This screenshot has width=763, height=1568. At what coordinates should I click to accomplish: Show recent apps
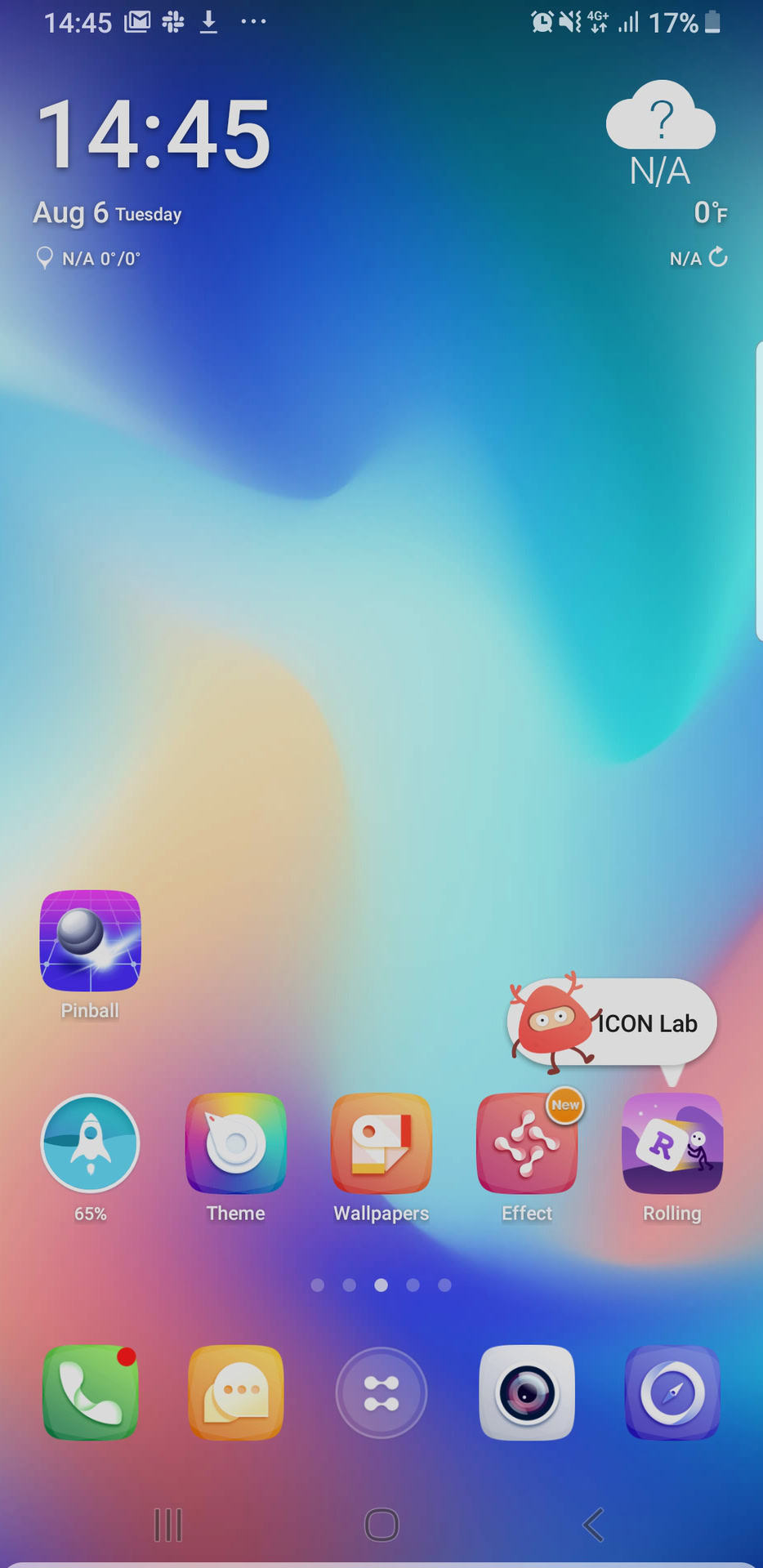(x=168, y=1524)
